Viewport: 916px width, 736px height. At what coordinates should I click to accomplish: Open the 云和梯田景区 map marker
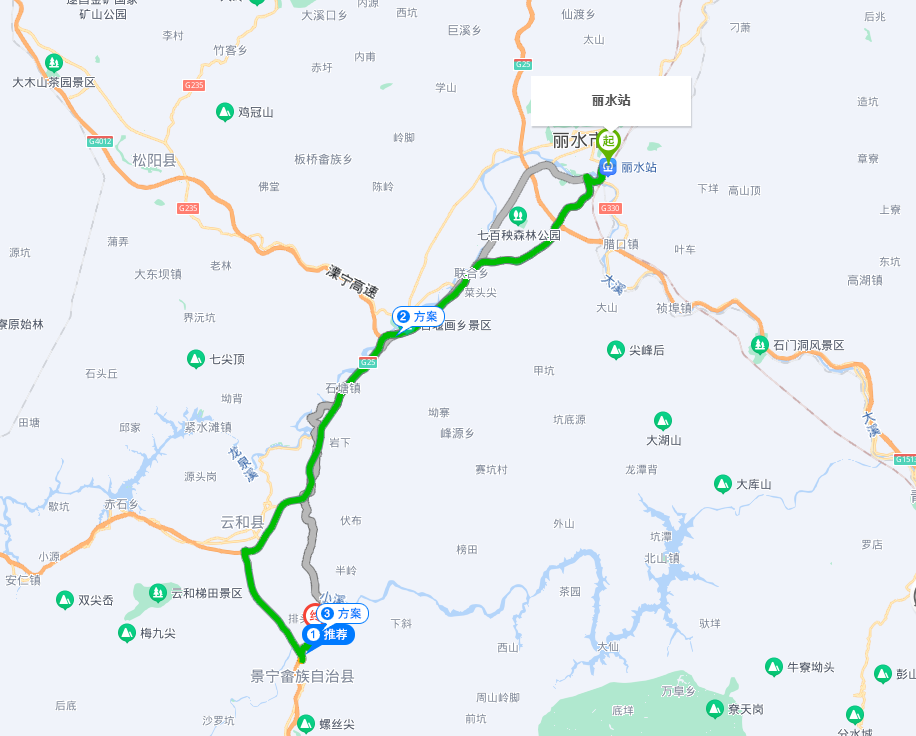coord(158,593)
